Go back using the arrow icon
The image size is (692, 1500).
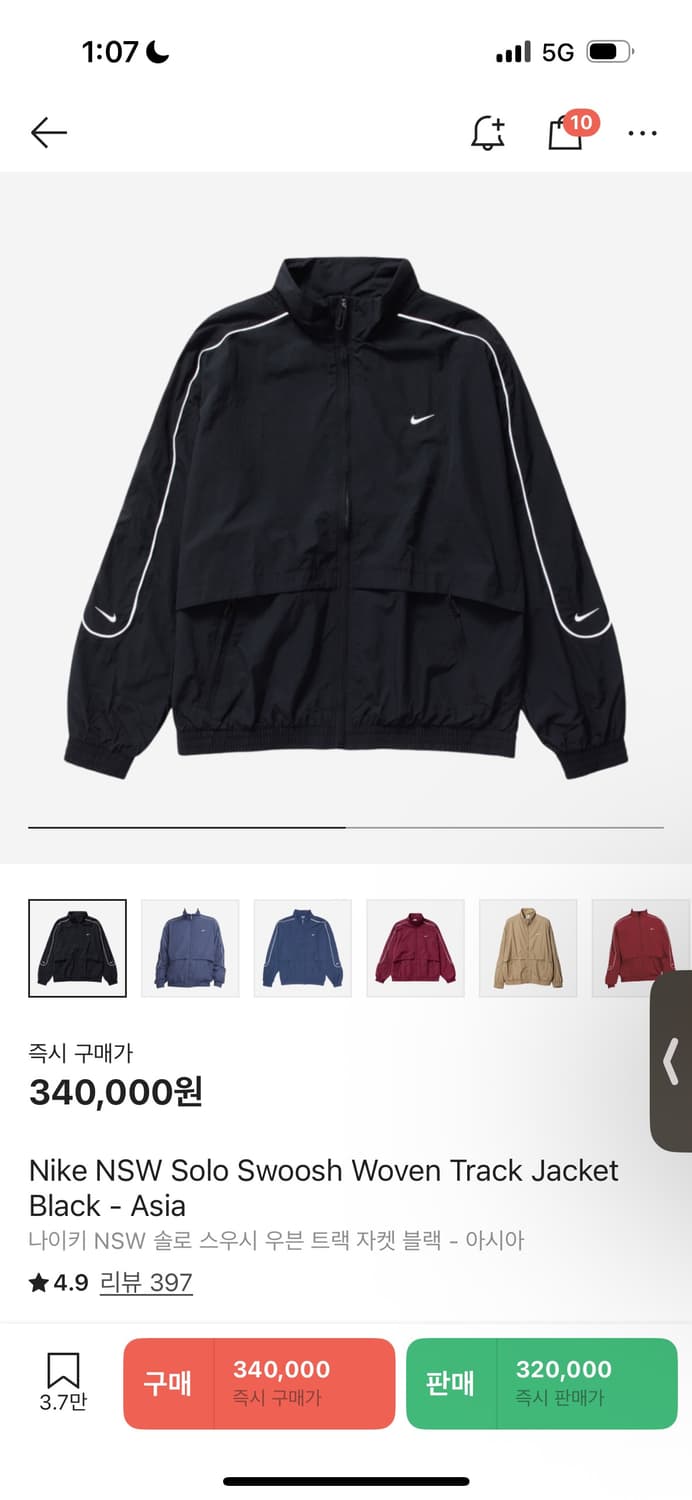(x=48, y=132)
